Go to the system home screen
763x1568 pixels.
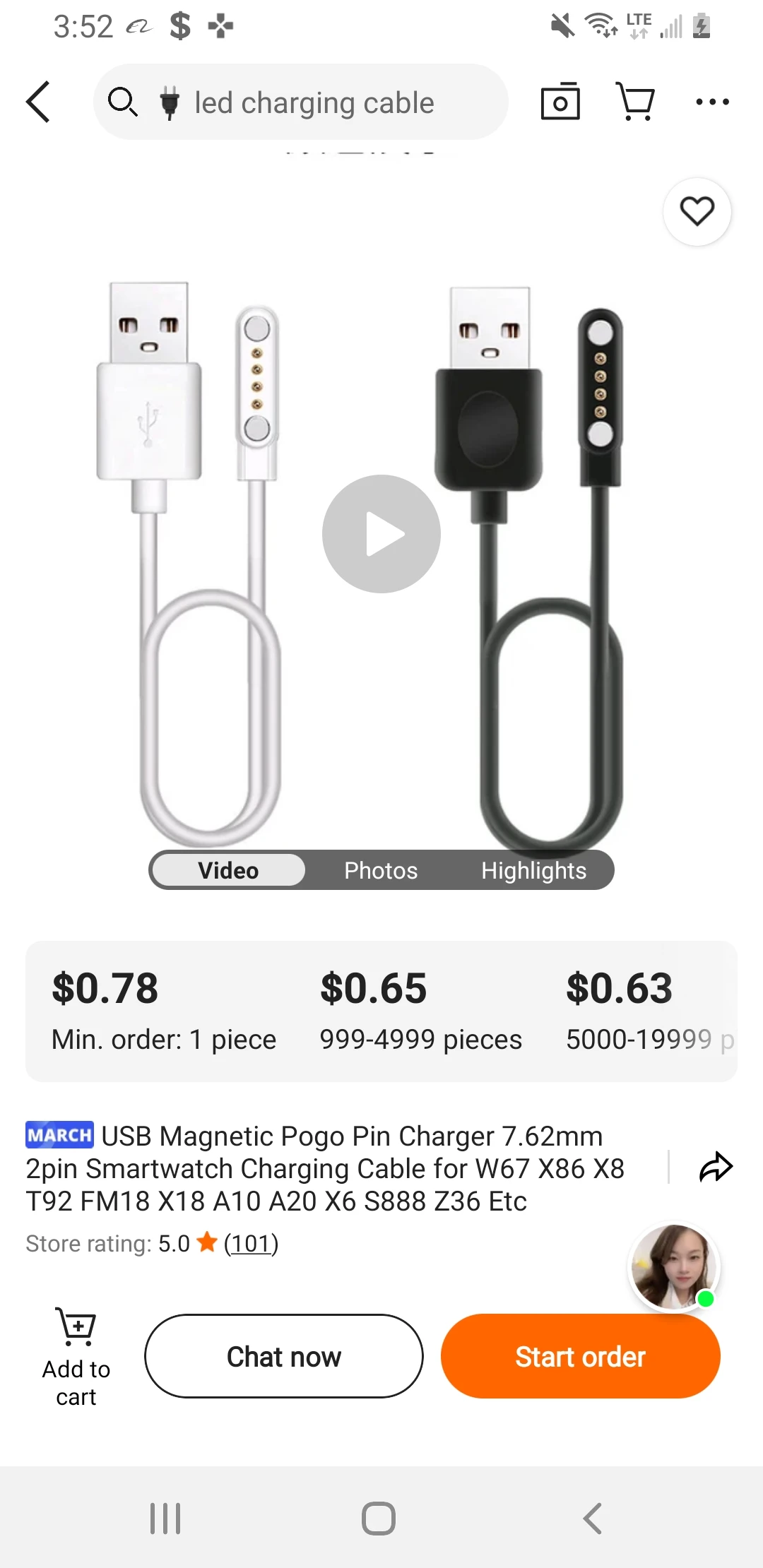379,1519
